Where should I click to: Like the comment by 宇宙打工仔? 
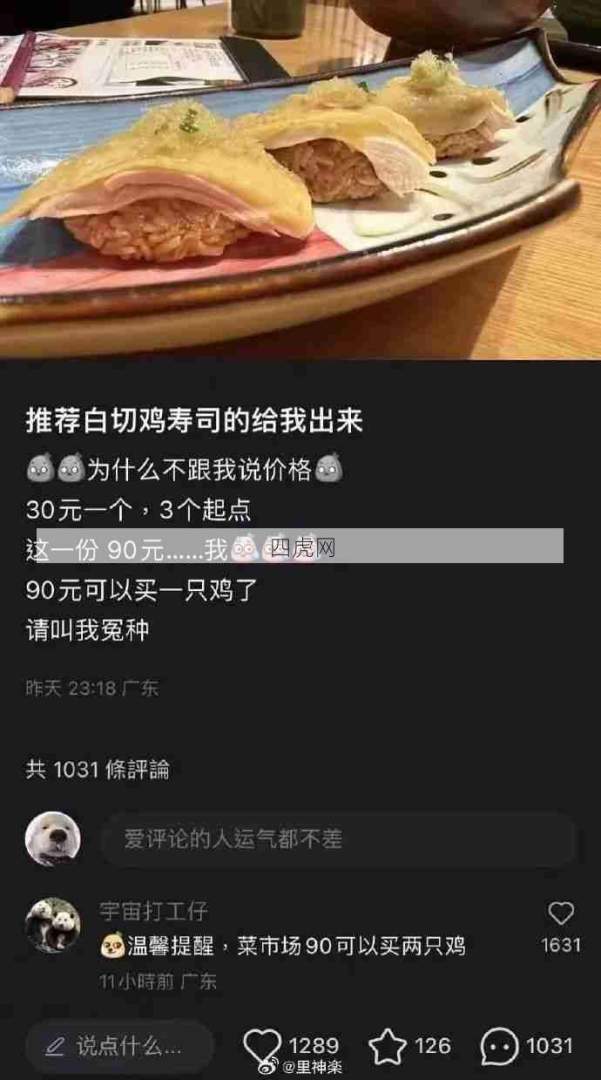click(x=561, y=914)
